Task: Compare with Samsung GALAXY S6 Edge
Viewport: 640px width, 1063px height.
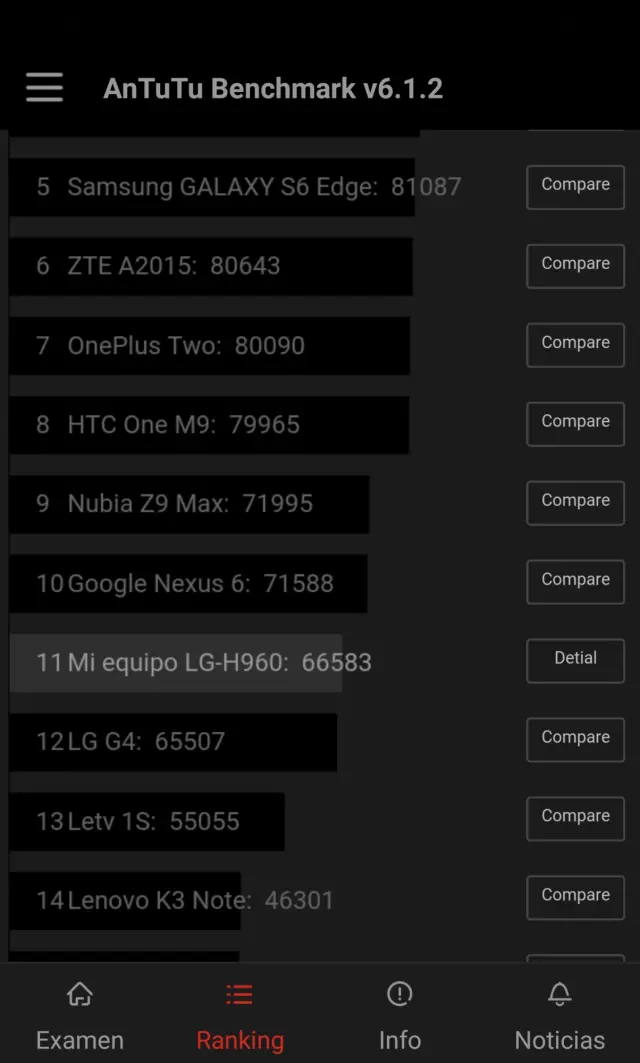Action: pyautogui.click(x=575, y=186)
